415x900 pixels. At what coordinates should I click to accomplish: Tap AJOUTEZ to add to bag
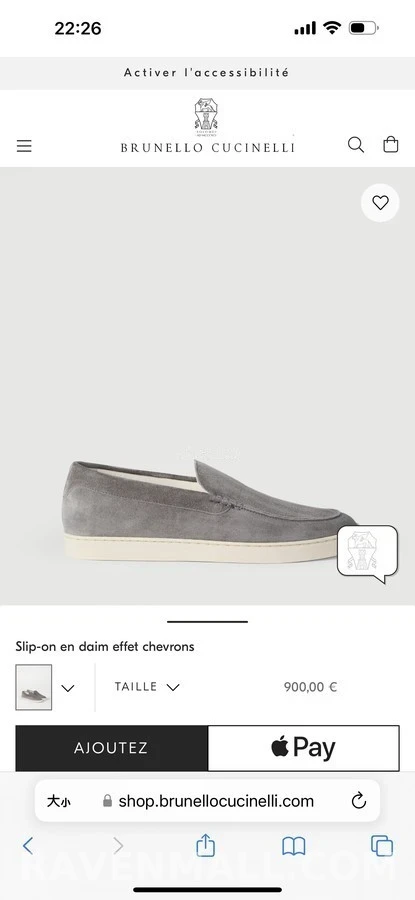111,748
